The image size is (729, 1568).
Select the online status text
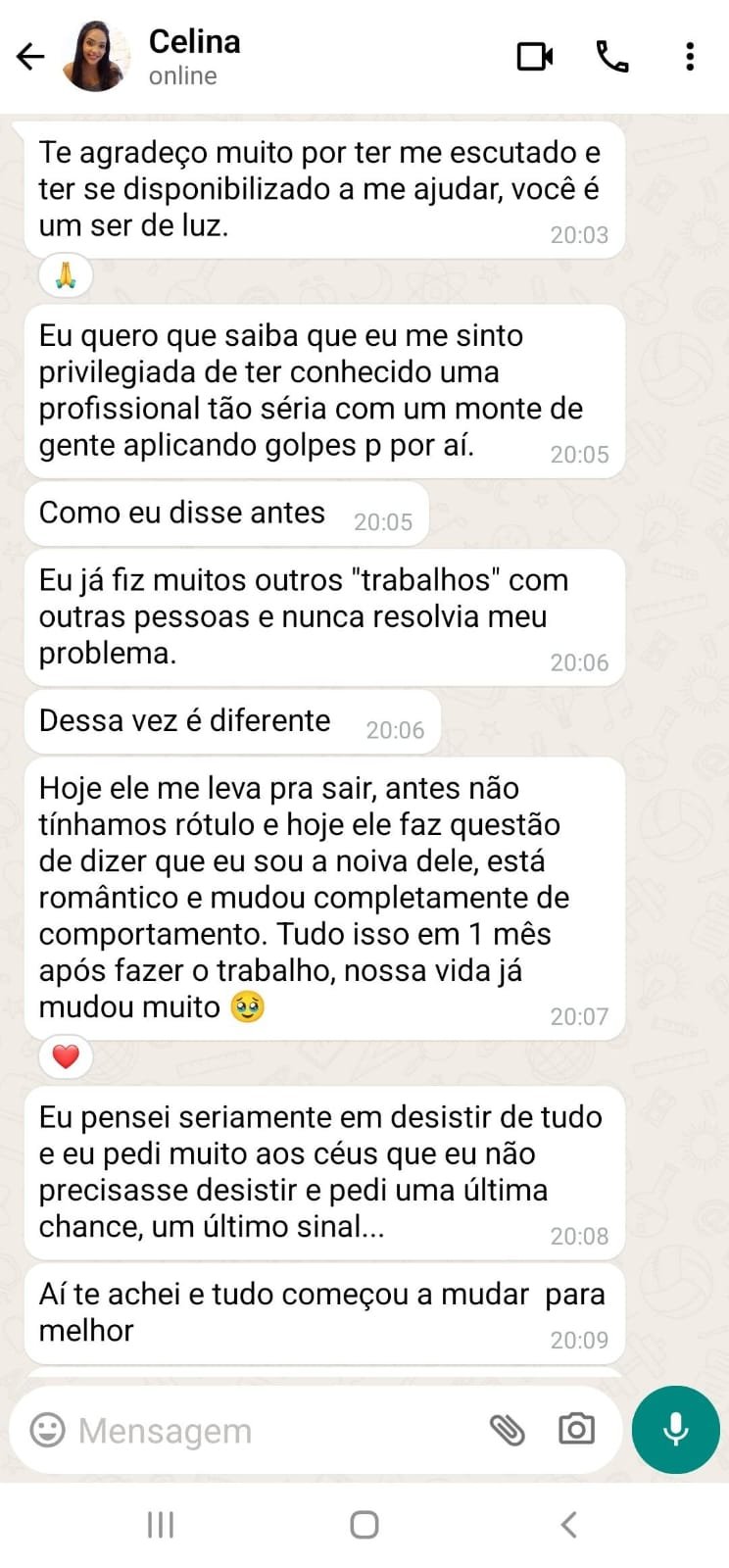coord(182,75)
